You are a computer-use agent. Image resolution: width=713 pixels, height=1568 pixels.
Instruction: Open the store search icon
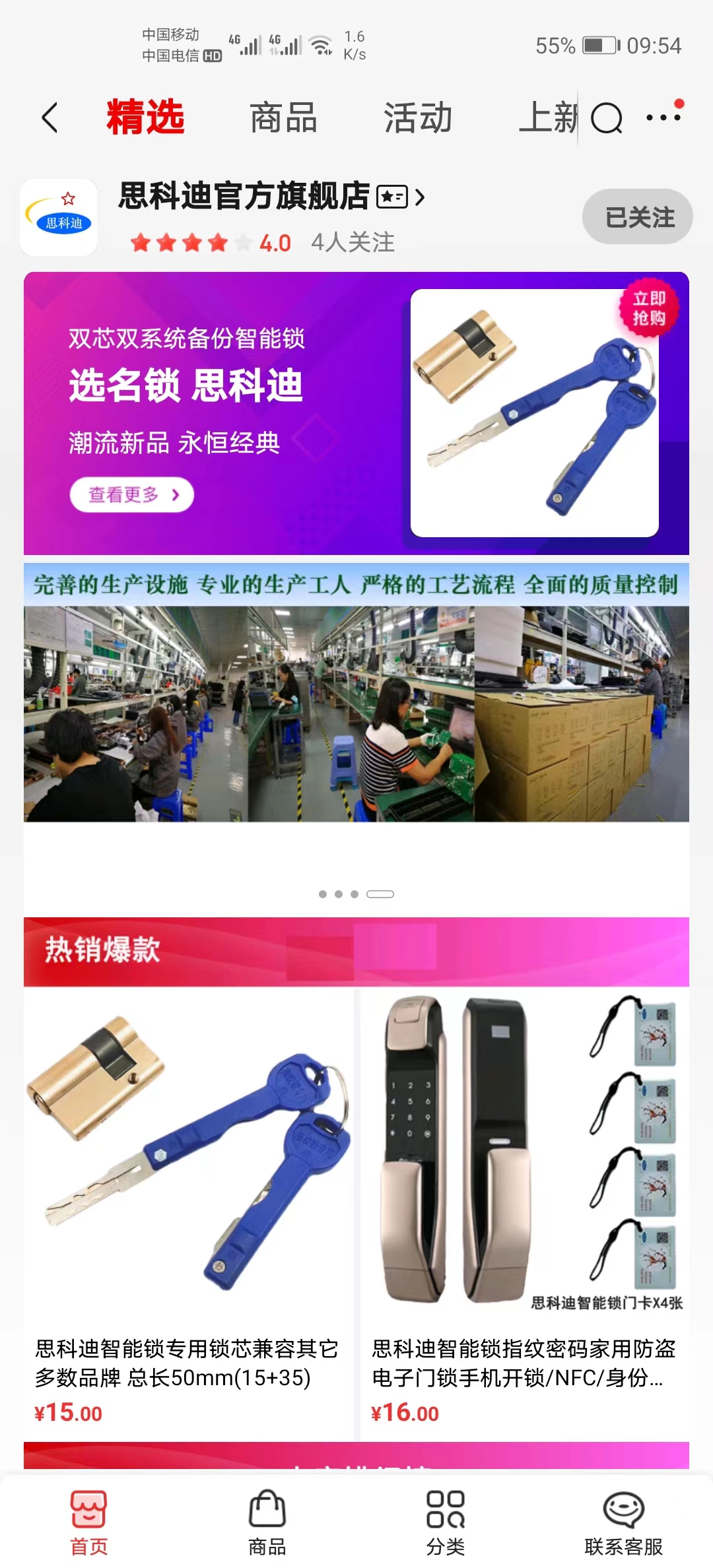coord(606,119)
